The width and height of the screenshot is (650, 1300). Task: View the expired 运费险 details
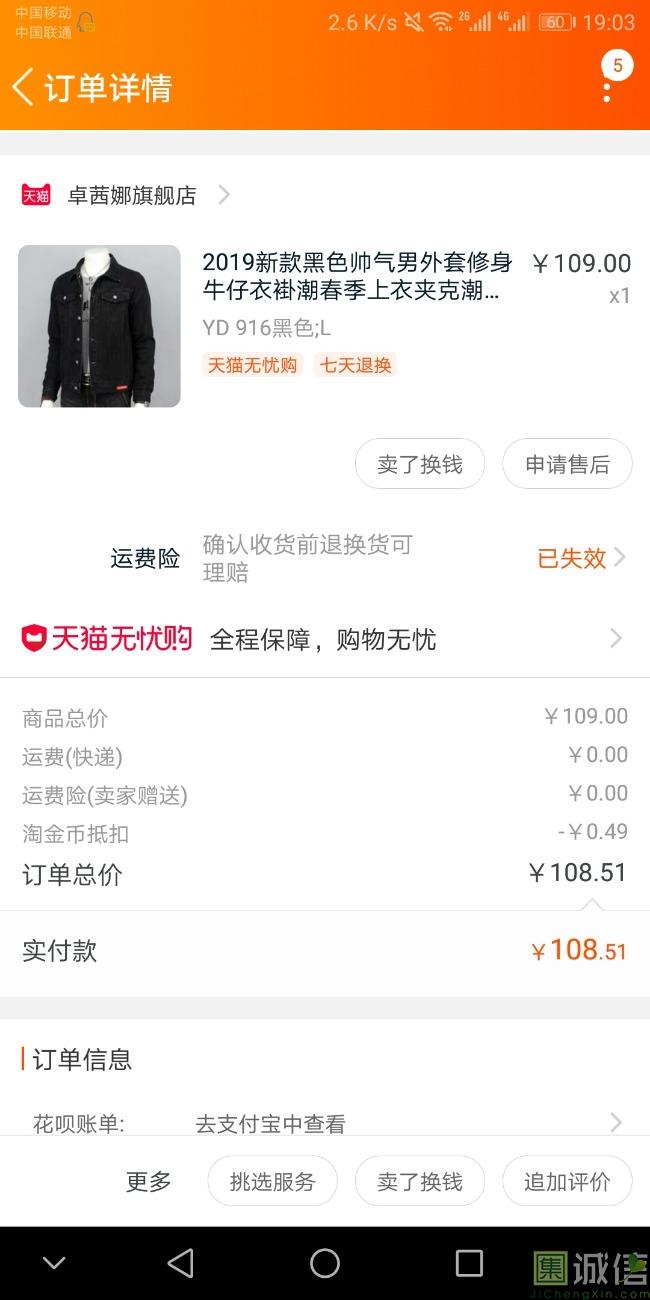[580, 558]
